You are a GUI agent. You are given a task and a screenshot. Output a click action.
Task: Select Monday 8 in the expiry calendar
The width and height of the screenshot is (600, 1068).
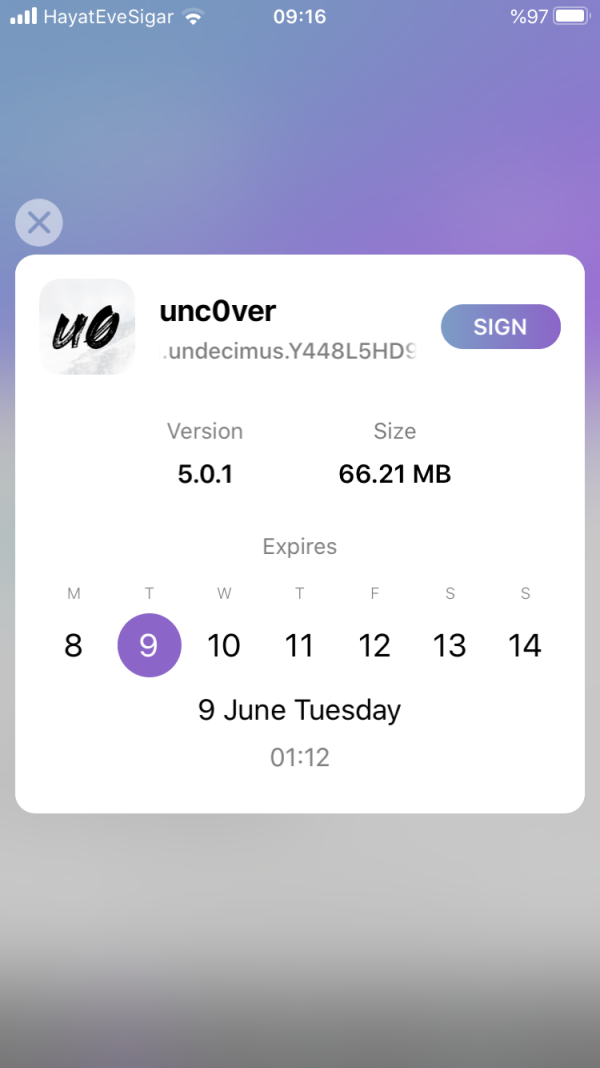point(73,646)
